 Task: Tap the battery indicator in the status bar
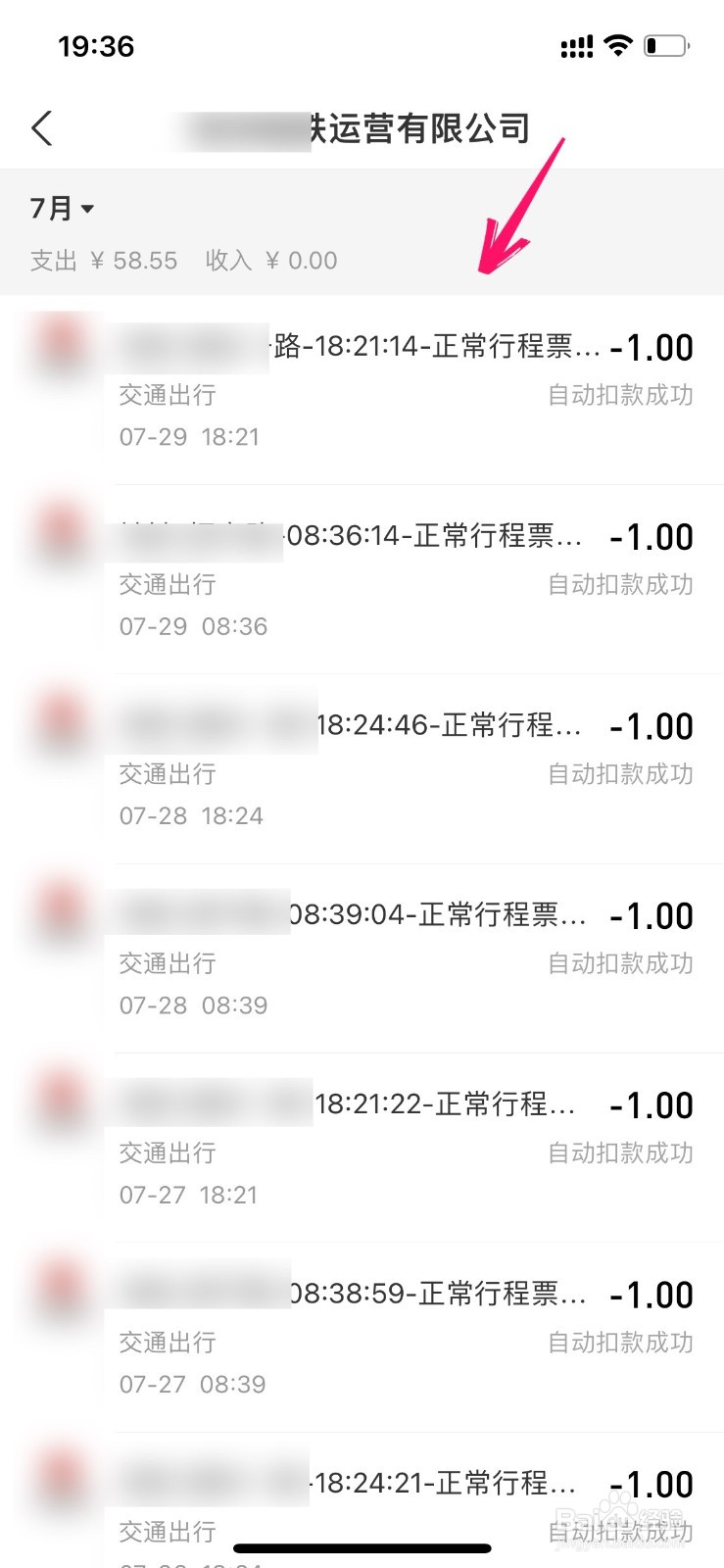click(667, 45)
